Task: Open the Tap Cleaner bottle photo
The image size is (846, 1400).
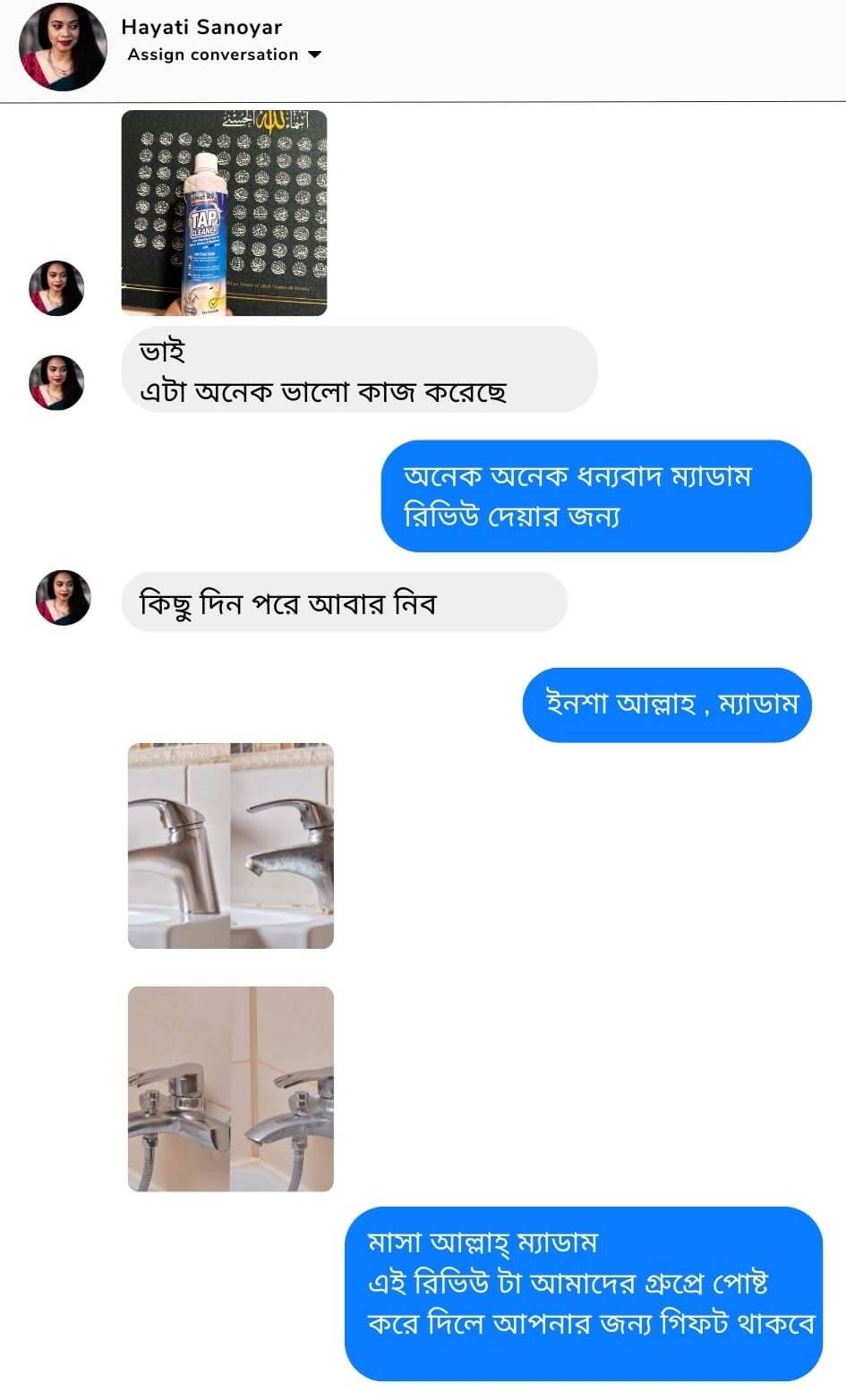Action: tap(224, 213)
